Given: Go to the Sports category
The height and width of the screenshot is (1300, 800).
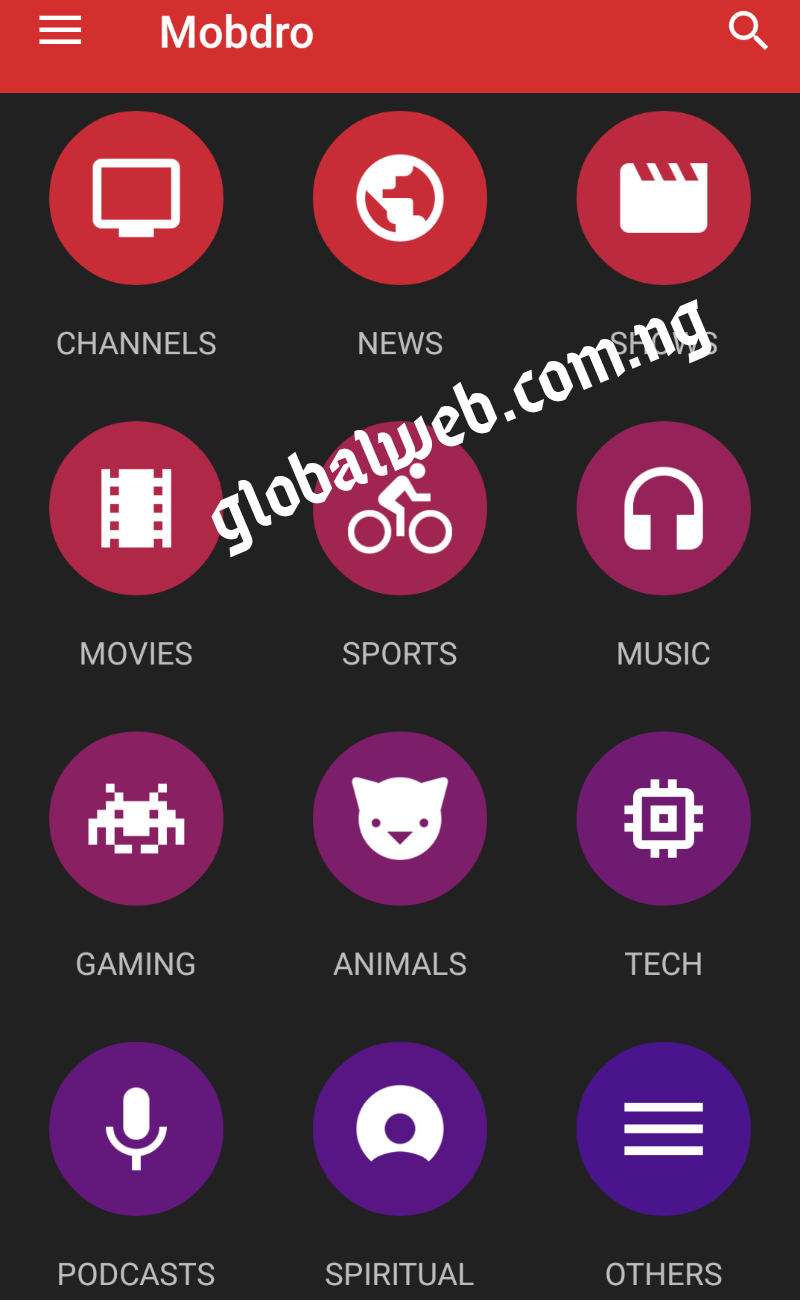Looking at the screenshot, I should click(x=400, y=508).
